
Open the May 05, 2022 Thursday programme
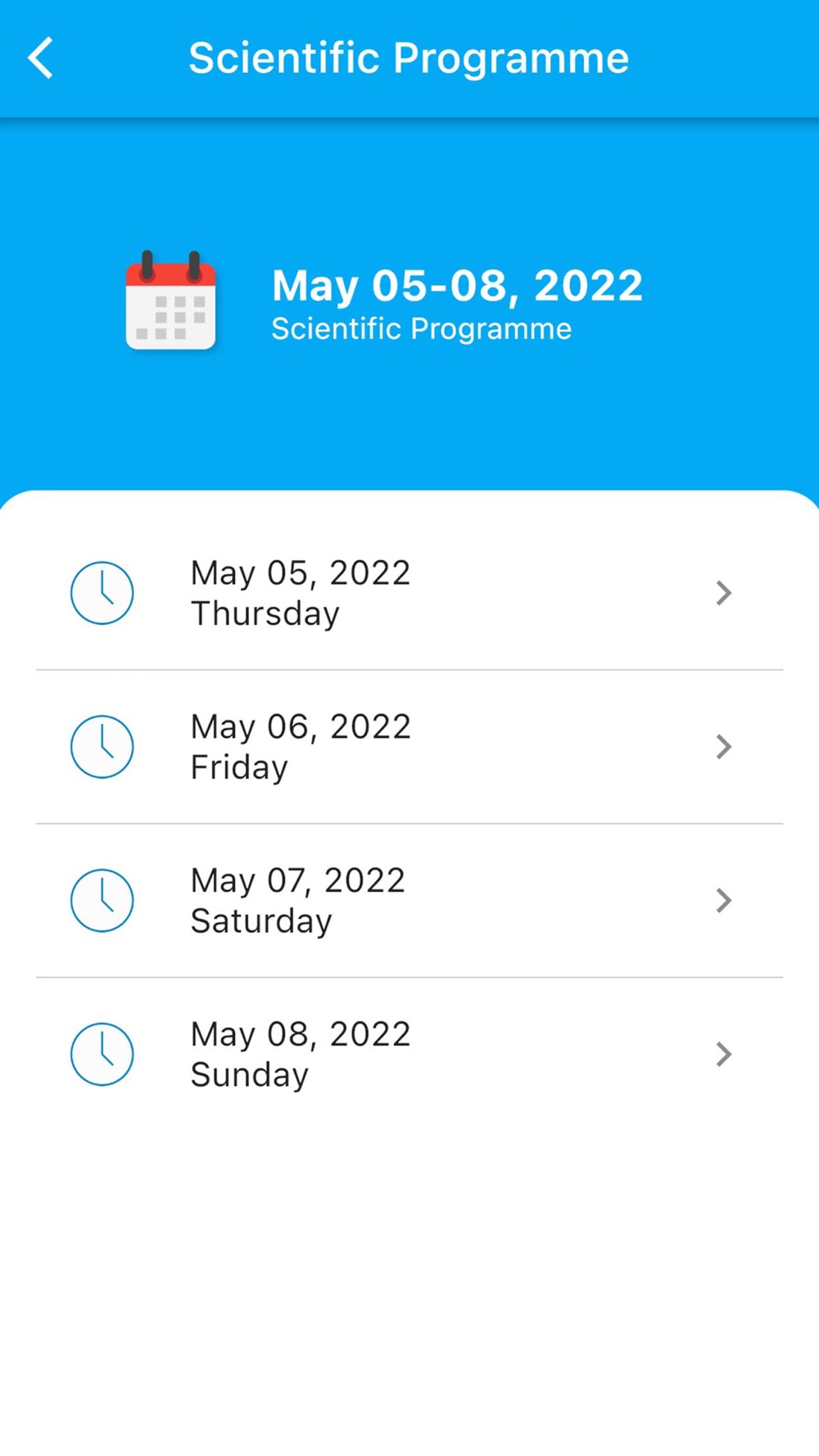point(409,593)
